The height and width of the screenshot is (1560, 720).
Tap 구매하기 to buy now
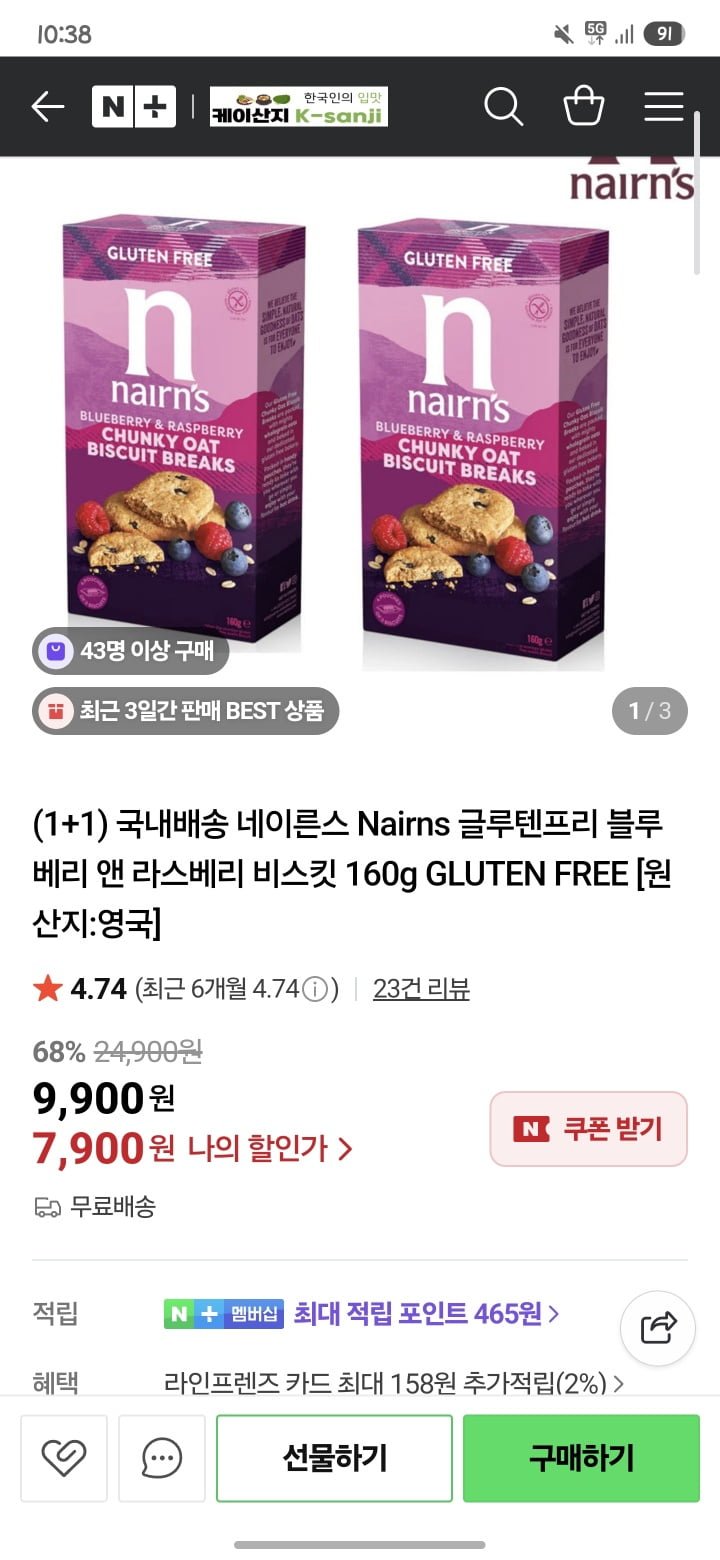581,1458
